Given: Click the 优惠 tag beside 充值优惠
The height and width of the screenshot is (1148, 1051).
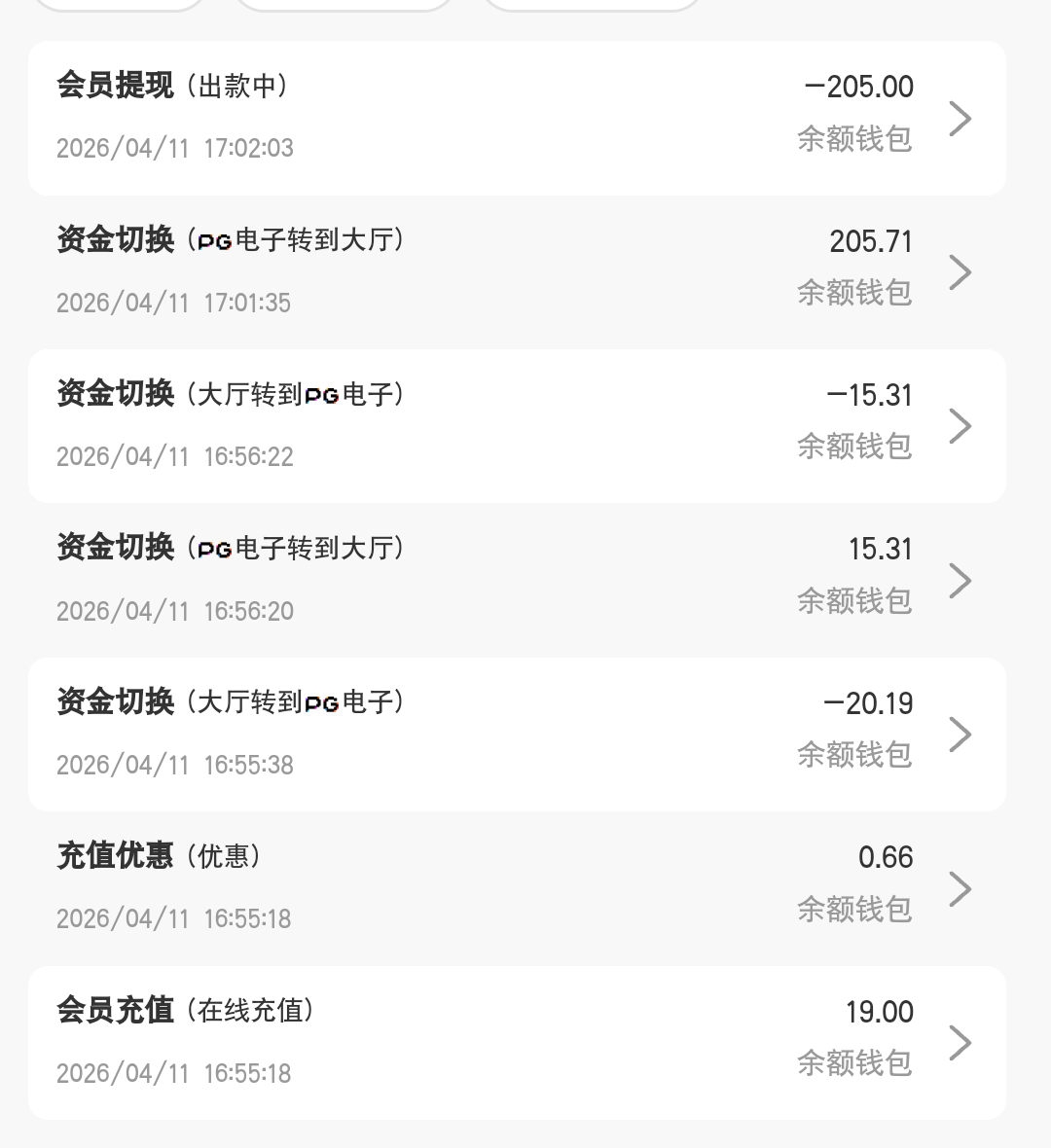Looking at the screenshot, I should coord(221,857).
